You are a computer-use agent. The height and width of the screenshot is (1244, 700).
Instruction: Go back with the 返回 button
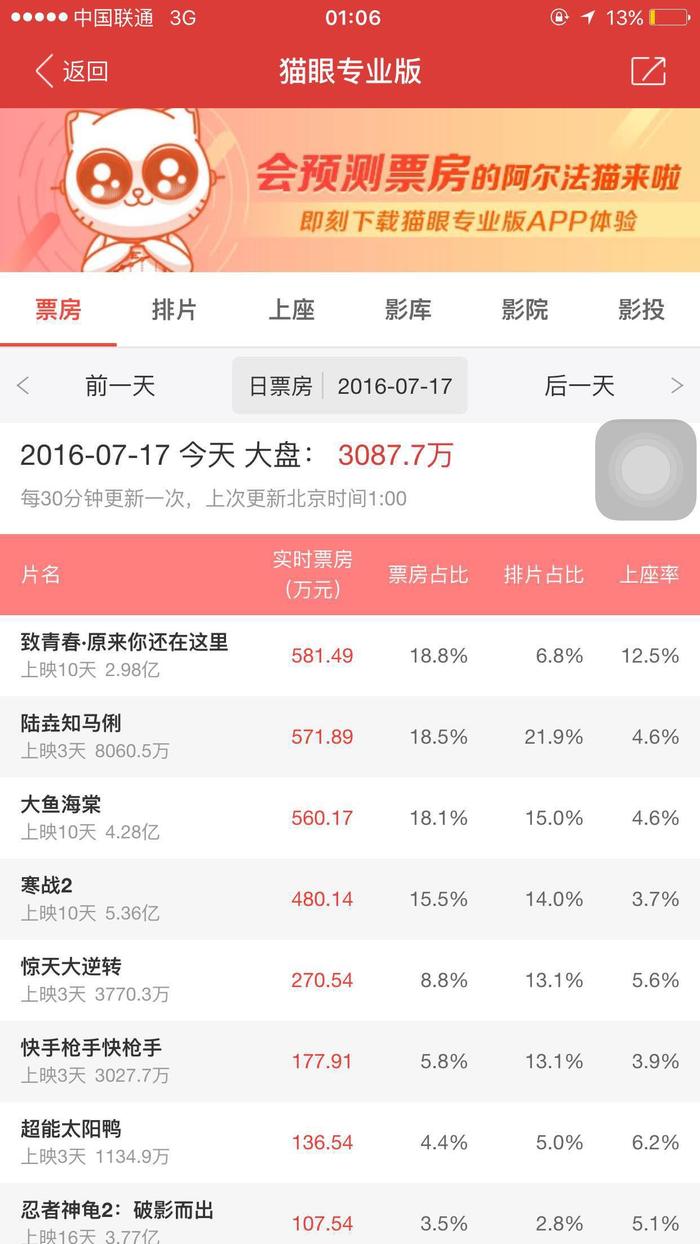pos(71,71)
